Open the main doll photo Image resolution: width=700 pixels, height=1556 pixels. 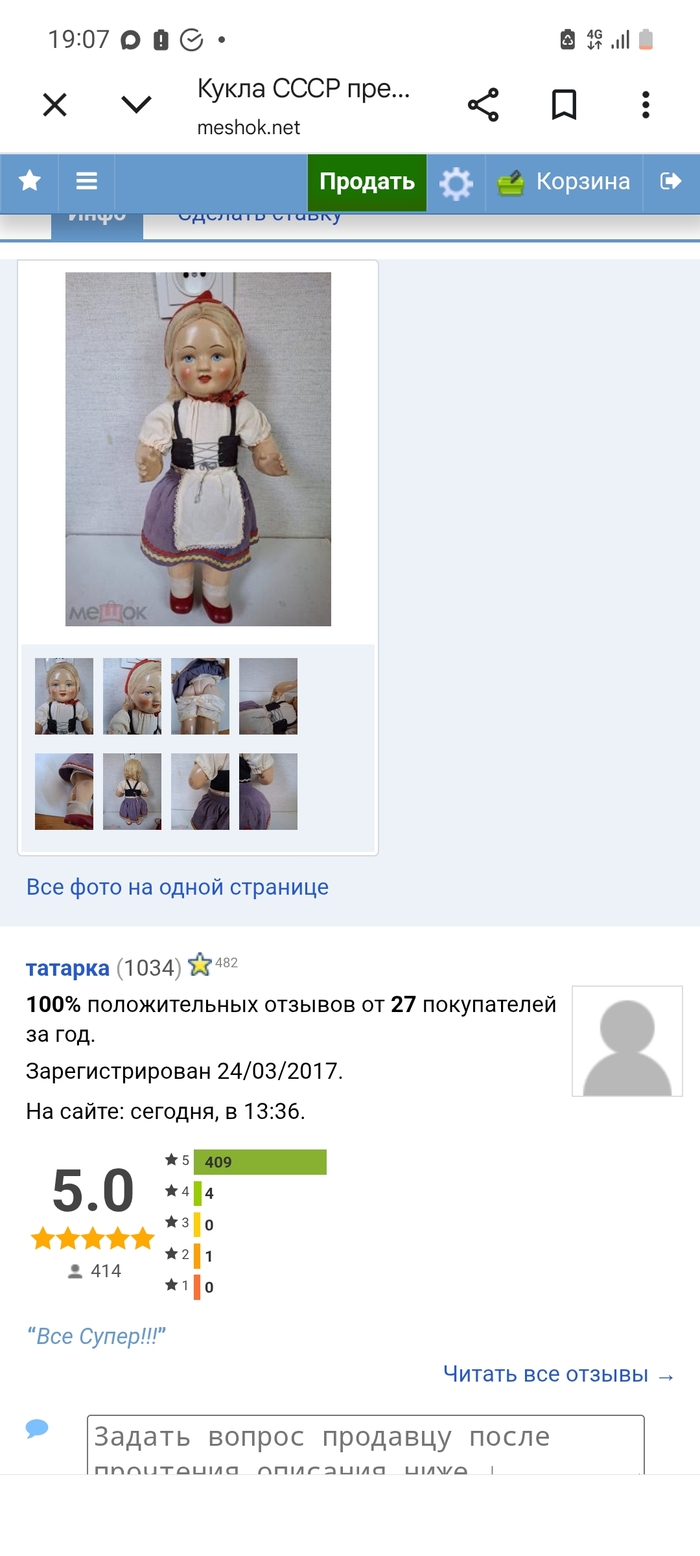[x=198, y=449]
